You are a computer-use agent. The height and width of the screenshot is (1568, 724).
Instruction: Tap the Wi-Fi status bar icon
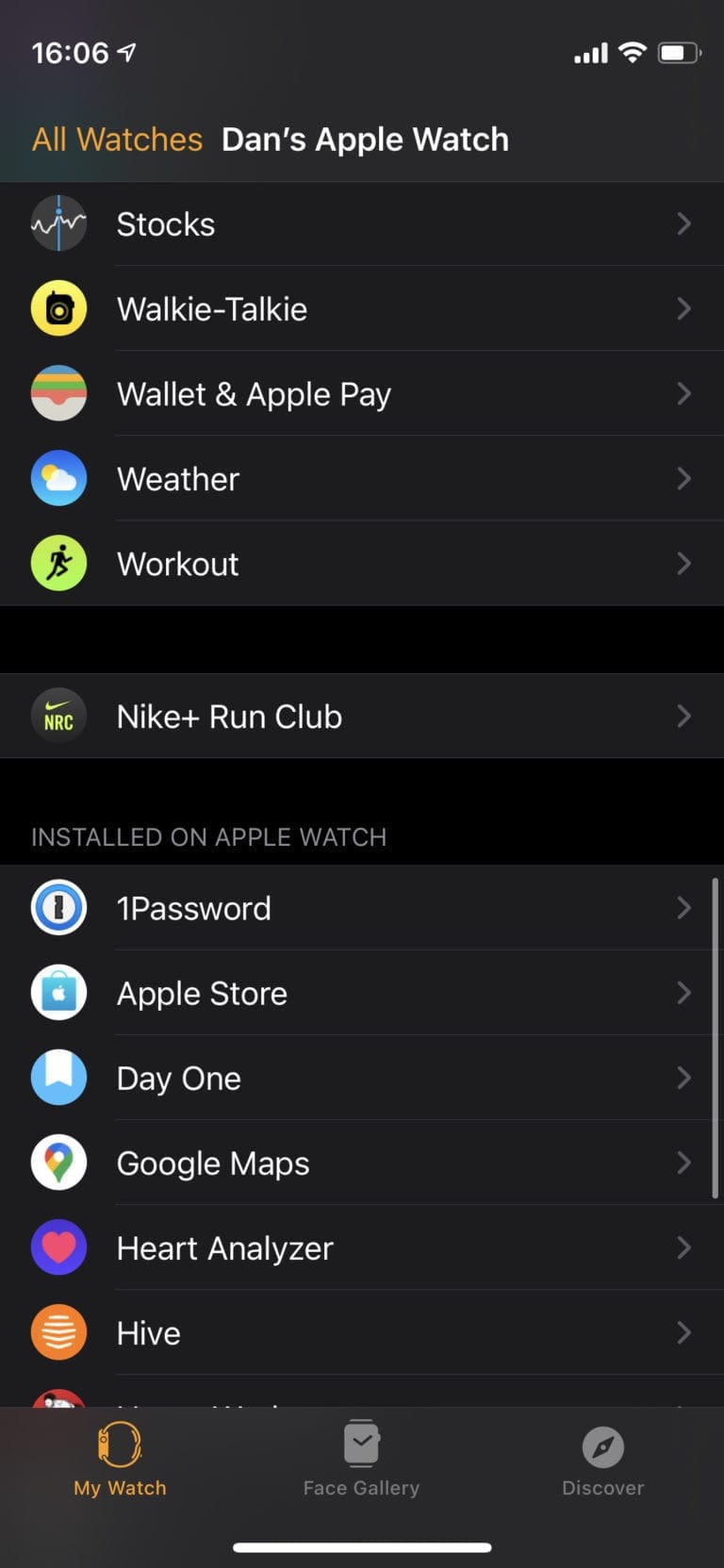click(634, 53)
